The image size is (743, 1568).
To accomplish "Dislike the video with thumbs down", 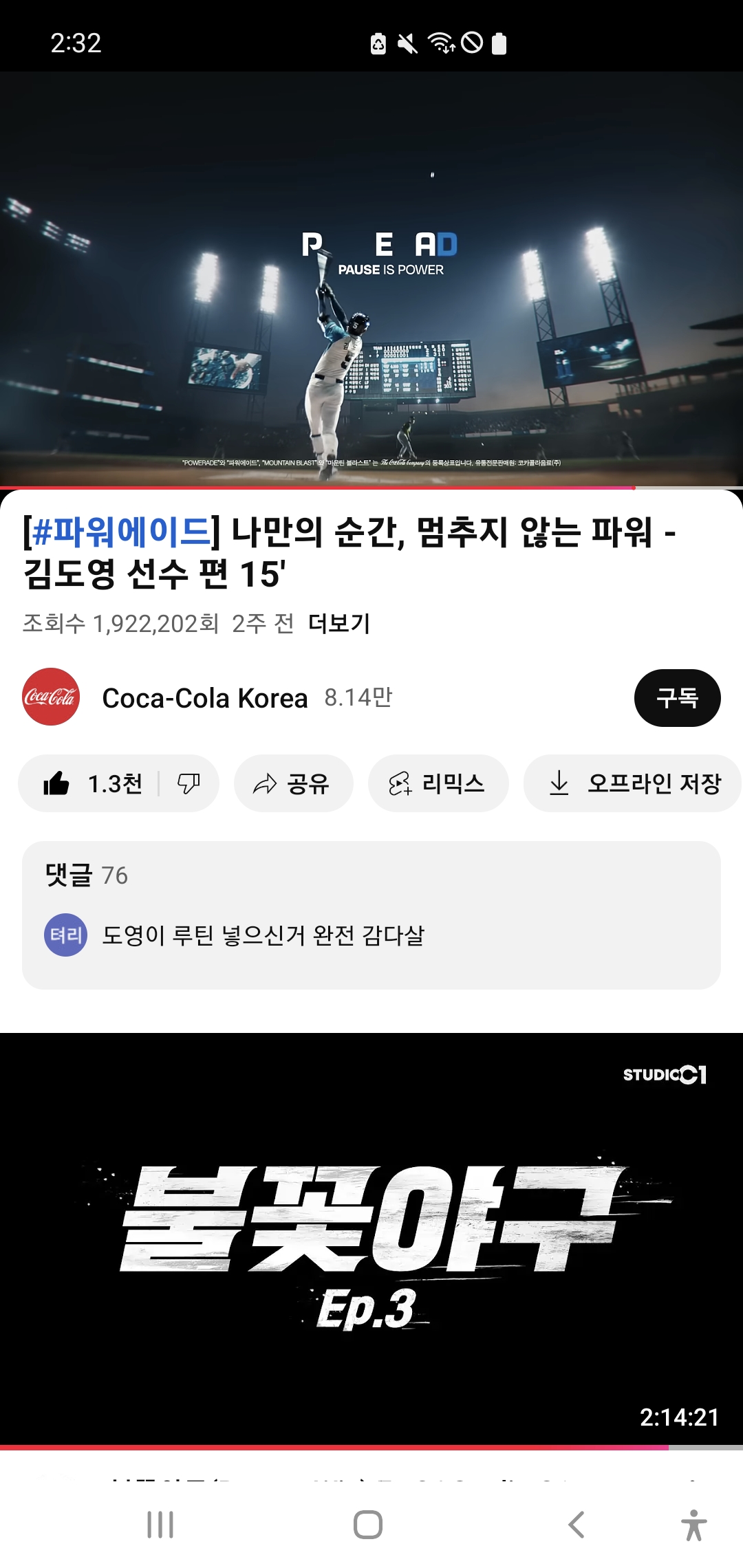I will 189,783.
